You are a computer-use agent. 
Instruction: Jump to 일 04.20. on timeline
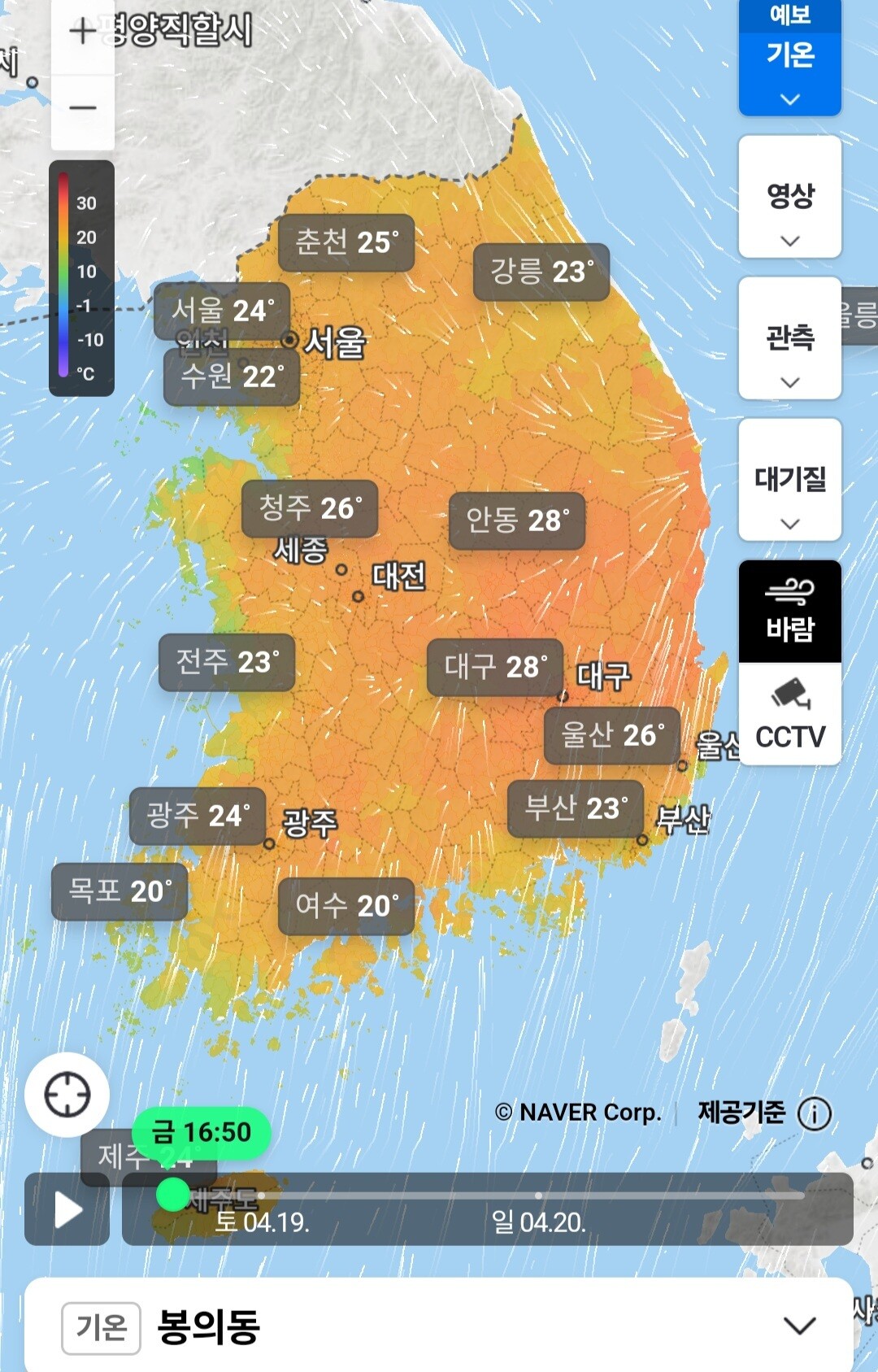click(538, 1222)
